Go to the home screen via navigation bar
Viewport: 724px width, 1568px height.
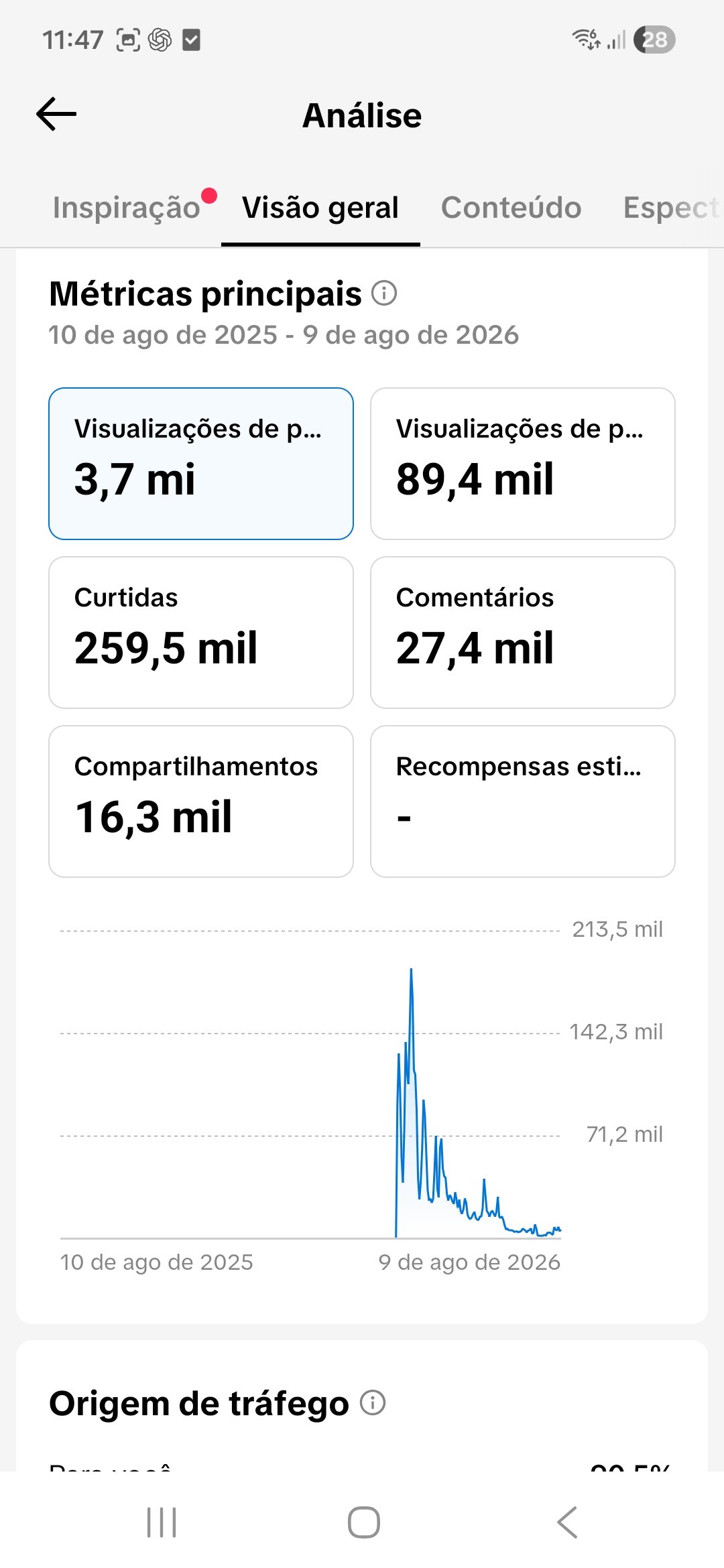pyautogui.click(x=363, y=1522)
